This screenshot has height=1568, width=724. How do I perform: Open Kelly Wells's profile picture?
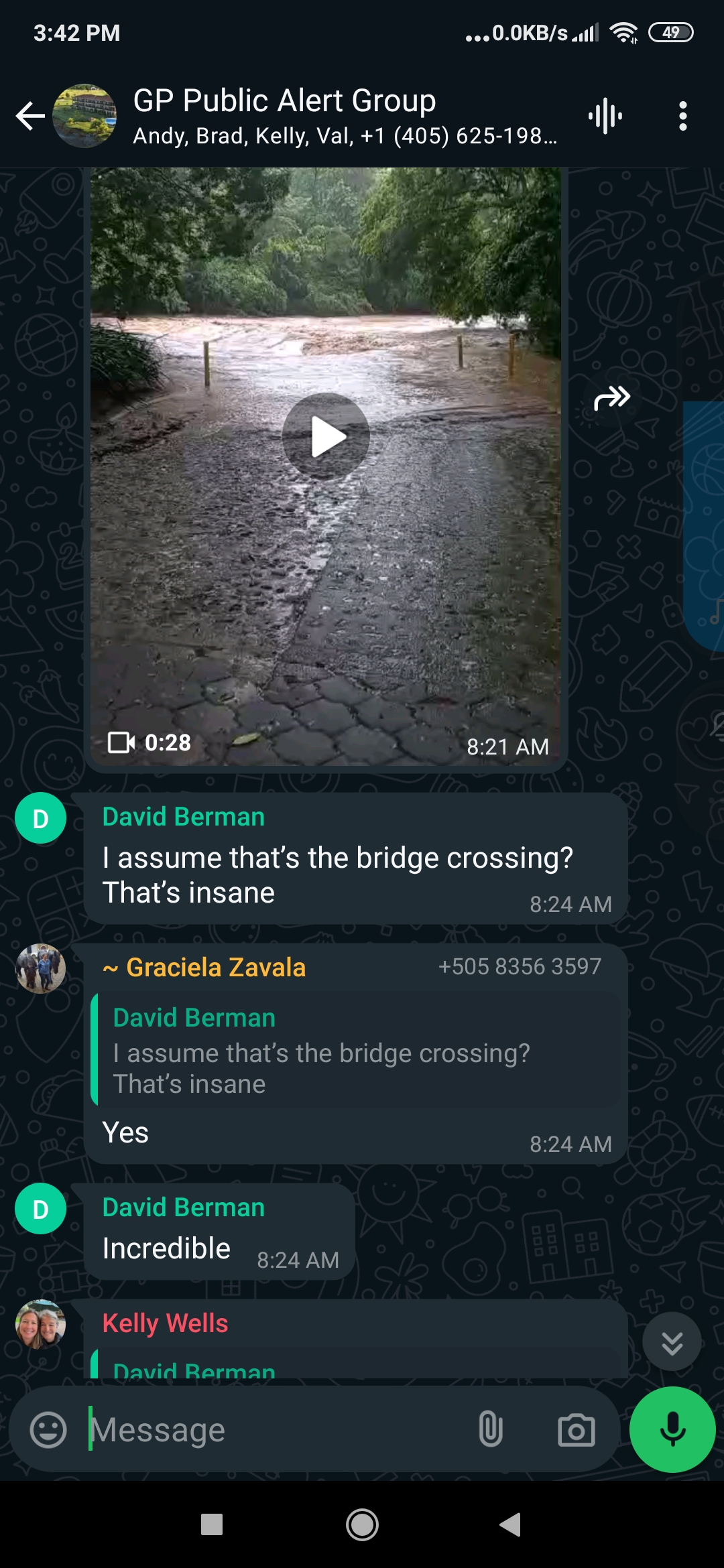pos(40,1324)
